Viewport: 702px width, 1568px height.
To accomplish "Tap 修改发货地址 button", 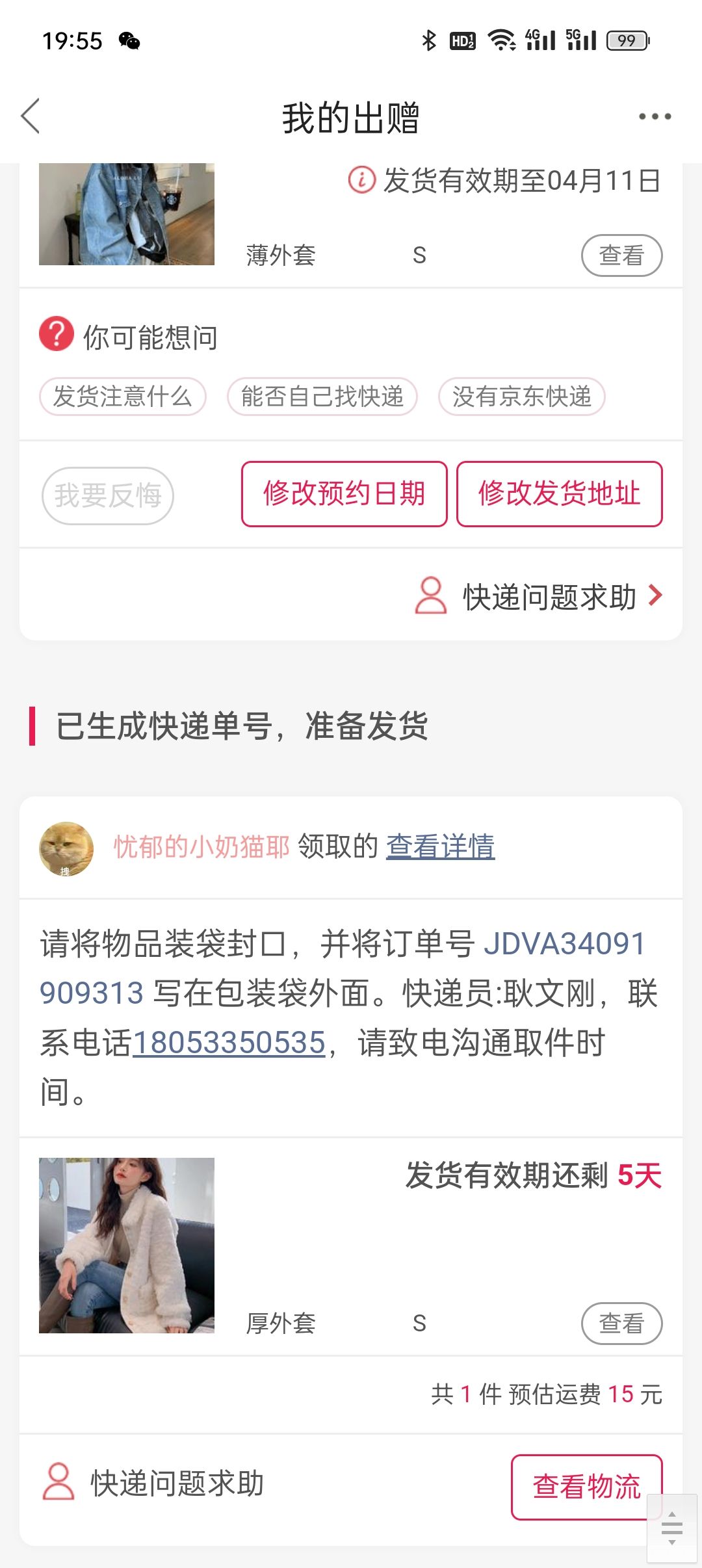I will pyautogui.click(x=560, y=493).
